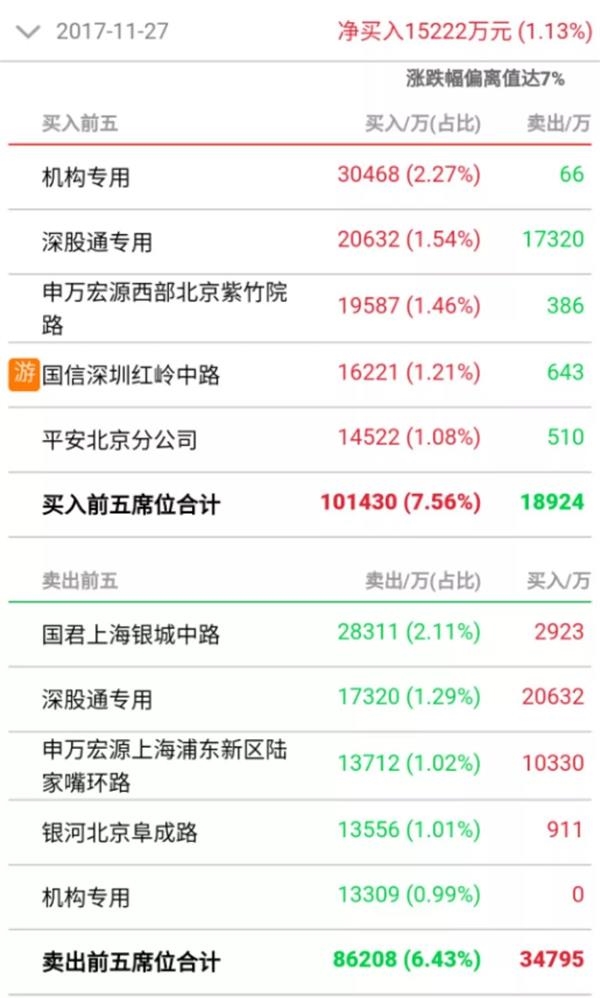Open 国君上海银城中路 seat row
The image size is (600, 998).
click(x=131, y=634)
